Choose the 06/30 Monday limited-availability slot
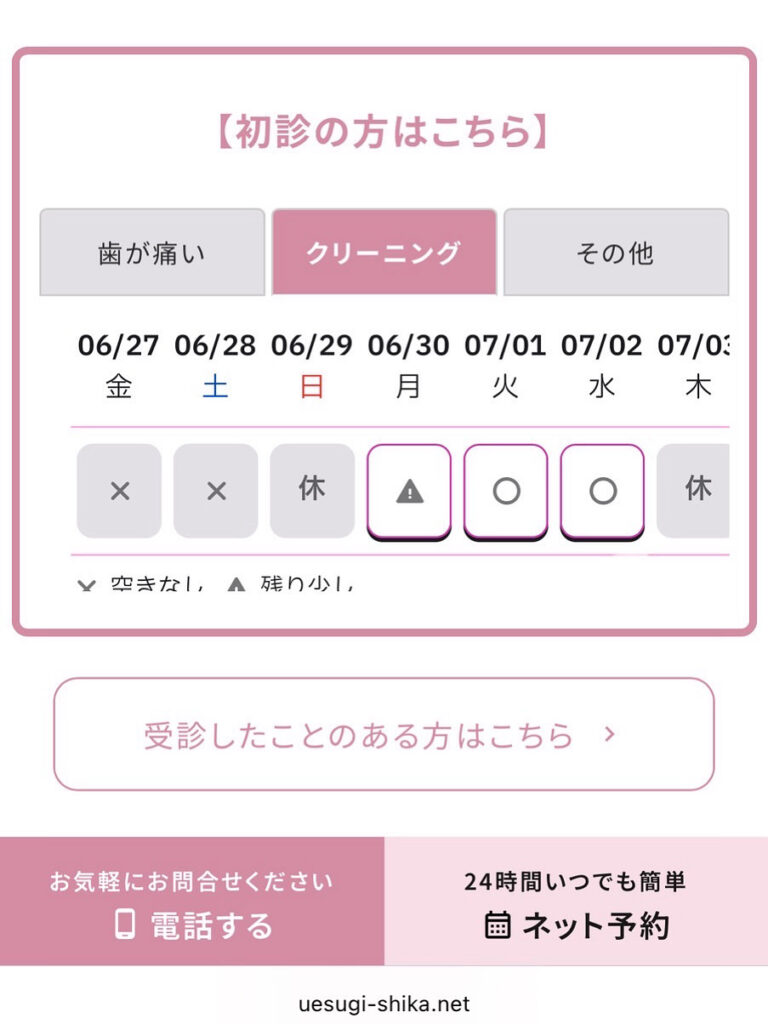The image size is (768, 1024). tap(409, 491)
